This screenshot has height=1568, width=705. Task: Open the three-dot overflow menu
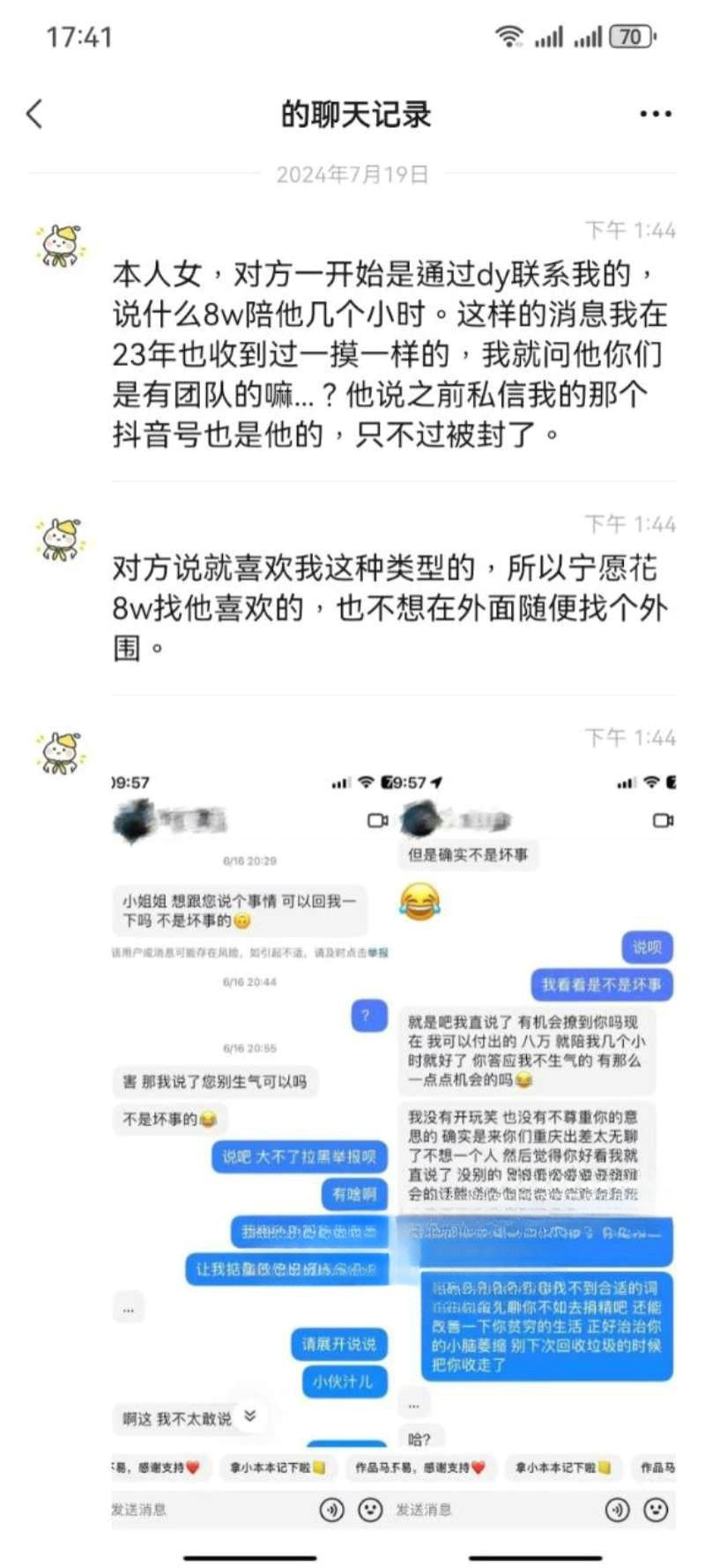[x=656, y=114]
